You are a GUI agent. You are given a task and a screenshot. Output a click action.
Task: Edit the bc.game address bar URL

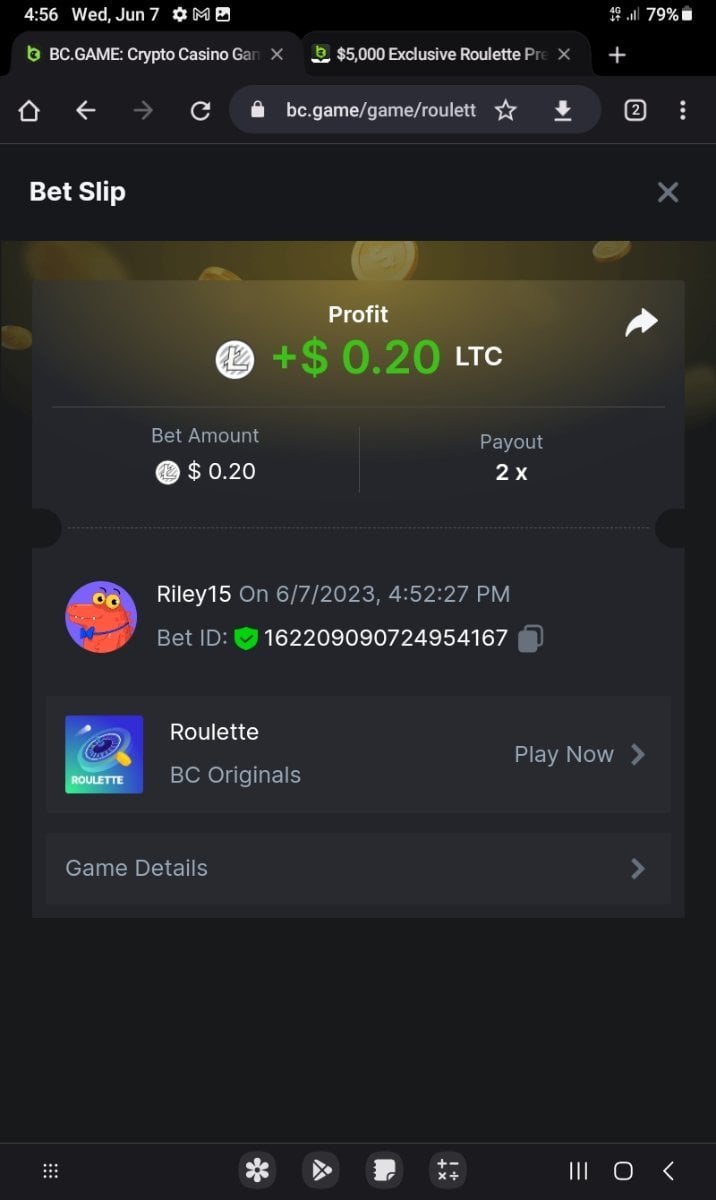(380, 110)
